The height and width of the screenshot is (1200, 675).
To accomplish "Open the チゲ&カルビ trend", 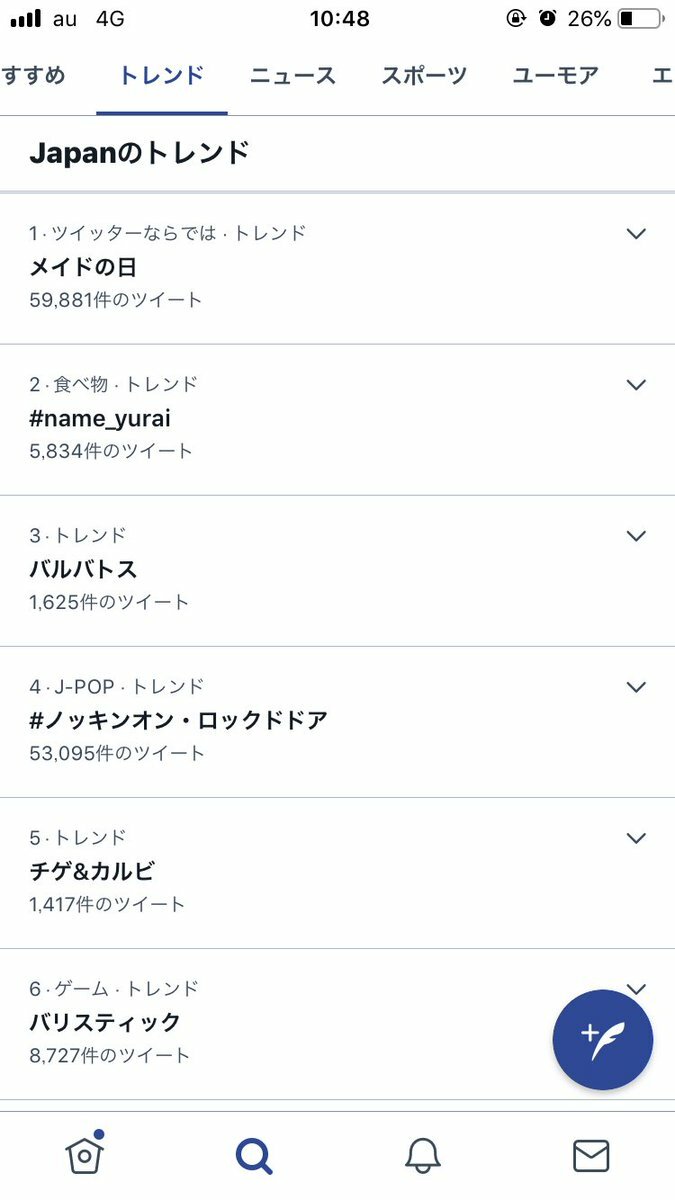I will tap(337, 873).
